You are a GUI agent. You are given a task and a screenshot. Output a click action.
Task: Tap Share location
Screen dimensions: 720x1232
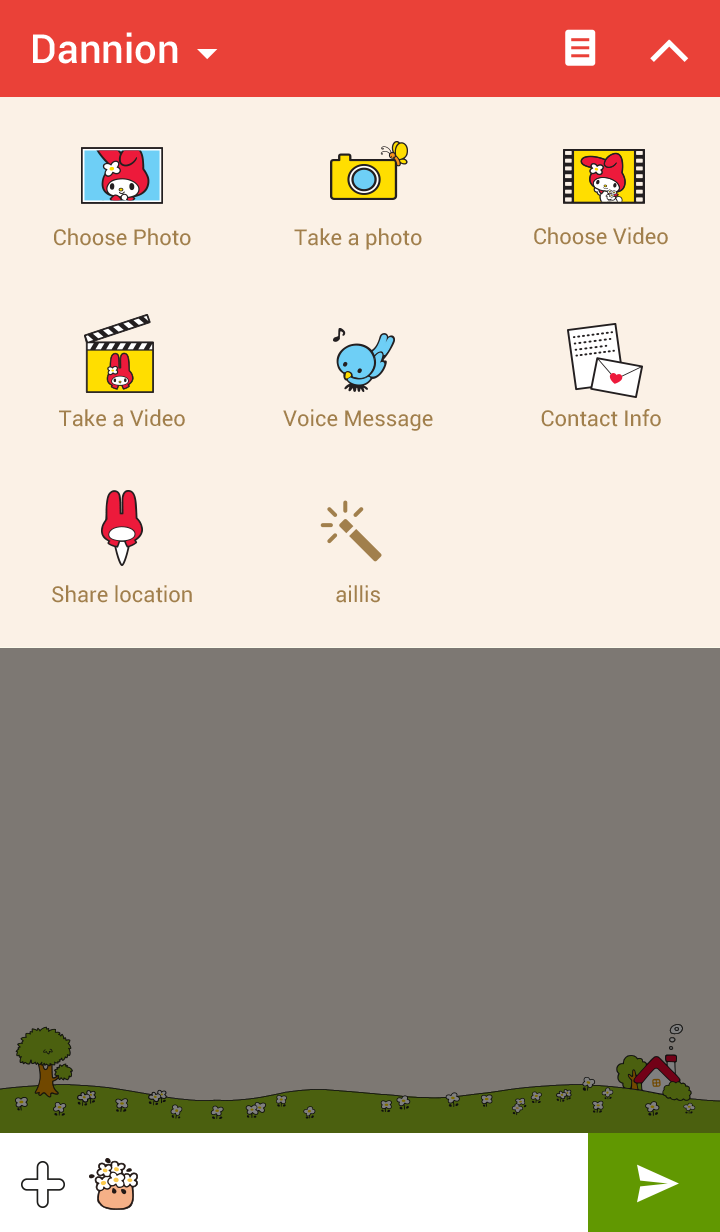[122, 548]
